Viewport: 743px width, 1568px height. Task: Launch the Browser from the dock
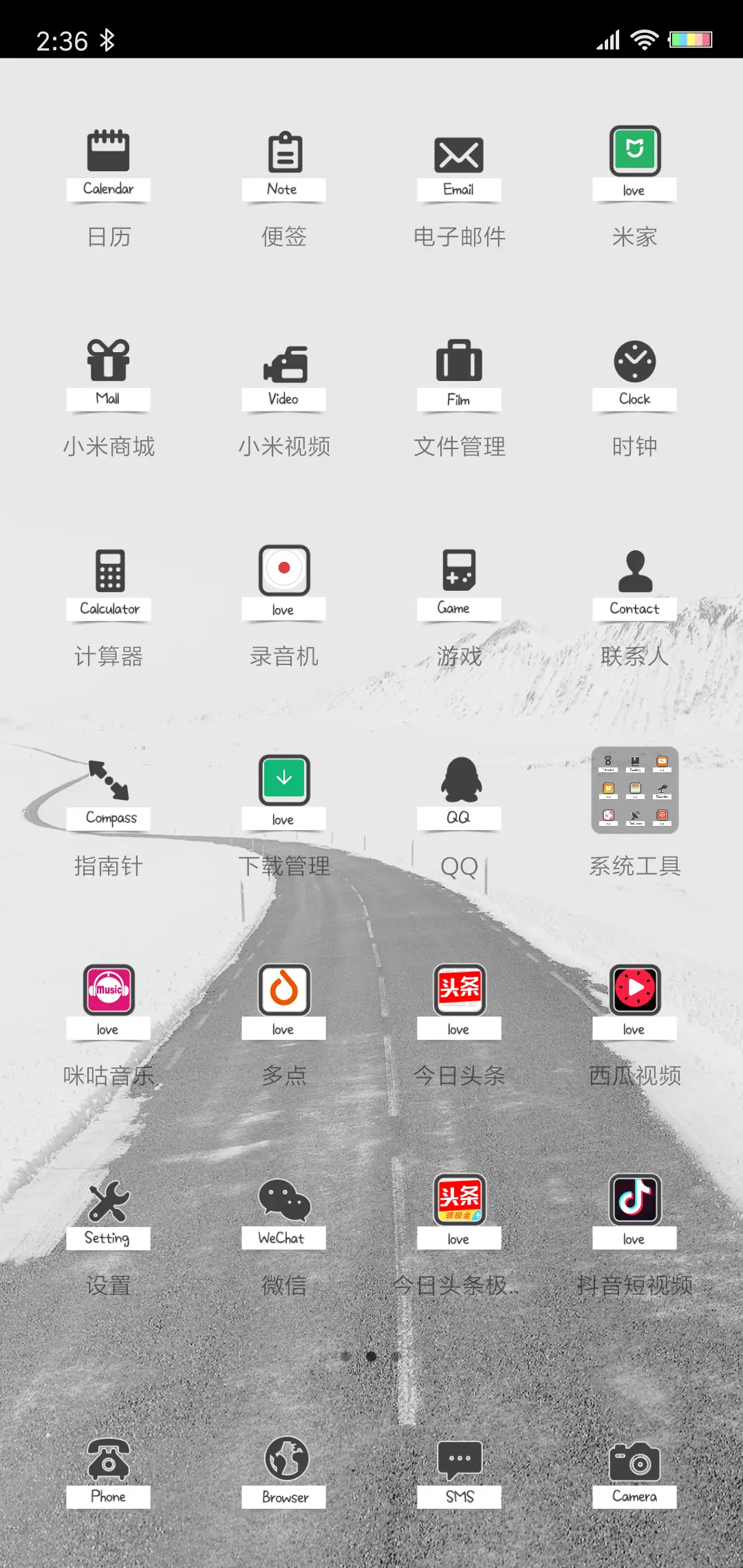point(283,1458)
